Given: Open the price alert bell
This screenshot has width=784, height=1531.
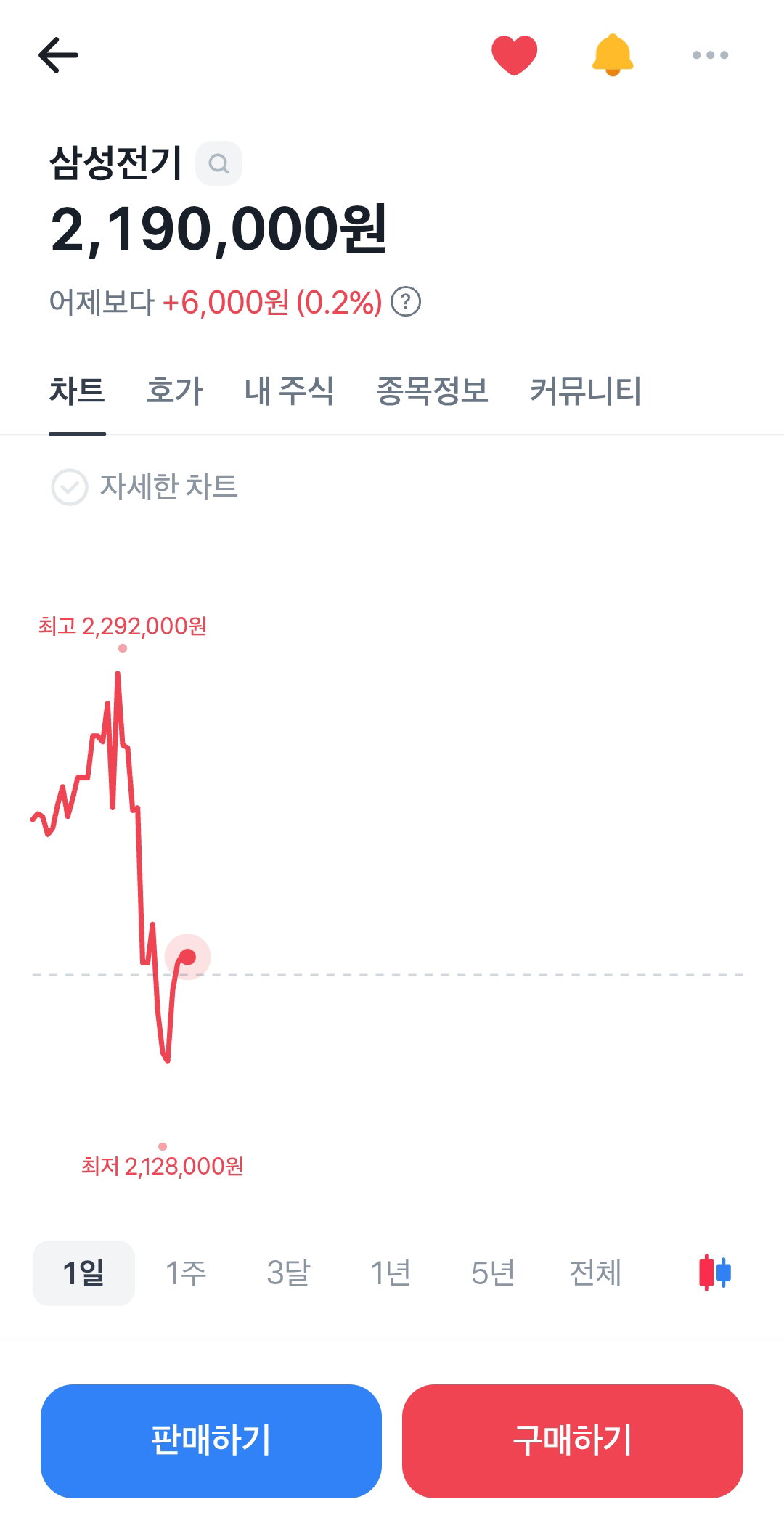Looking at the screenshot, I should [x=613, y=55].
